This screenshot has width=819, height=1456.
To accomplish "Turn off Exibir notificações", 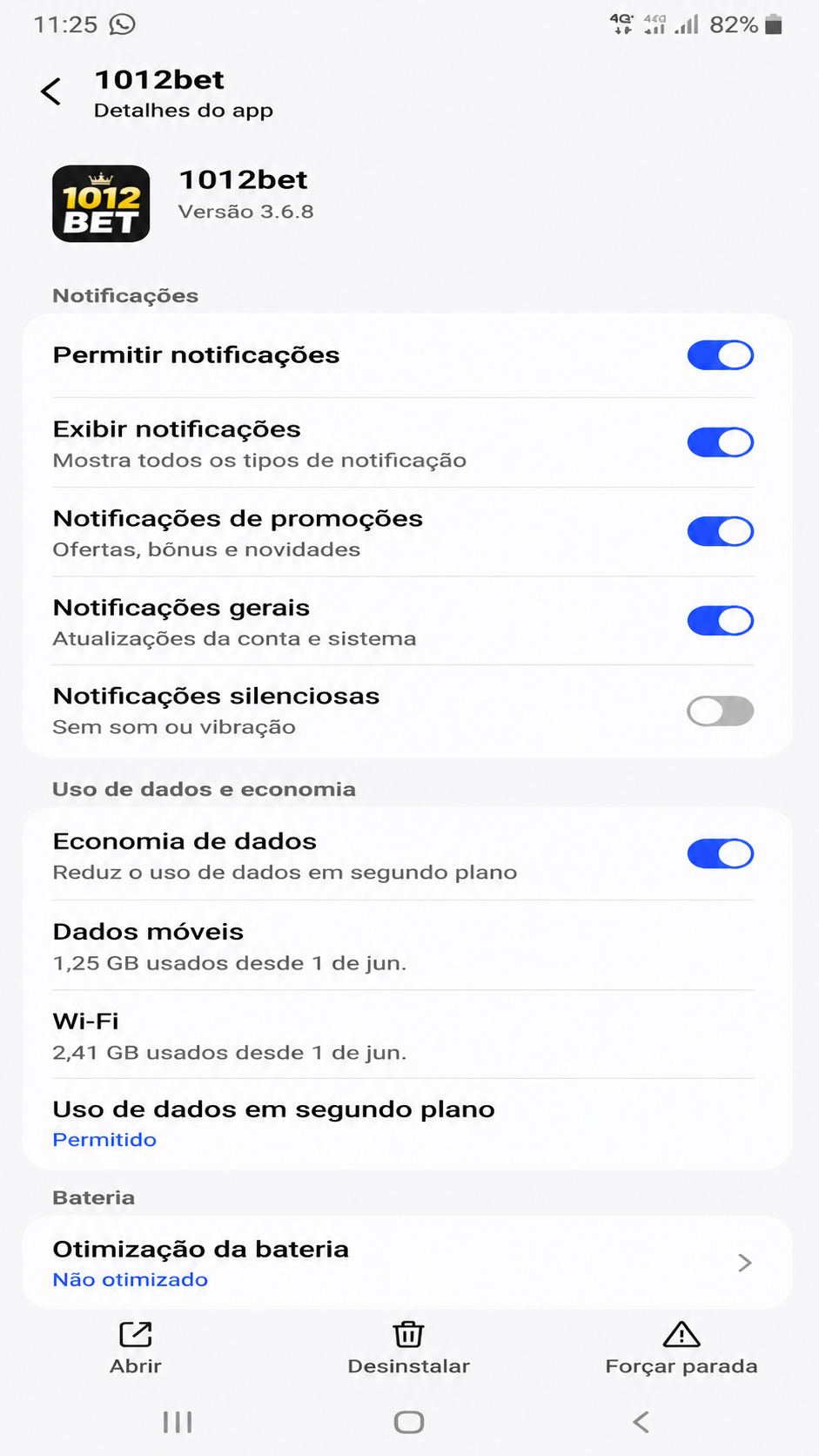I will 720,442.
